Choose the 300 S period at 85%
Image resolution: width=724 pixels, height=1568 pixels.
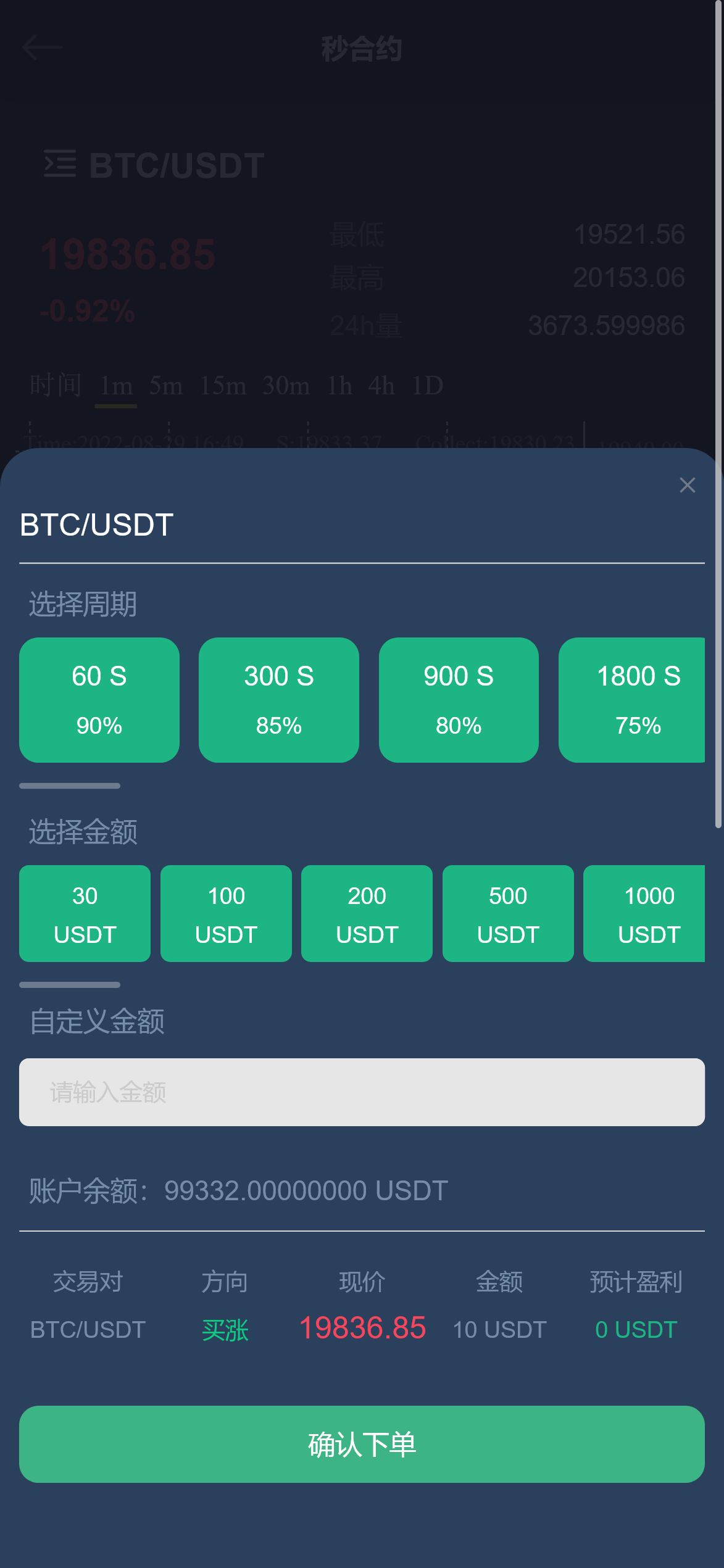279,700
